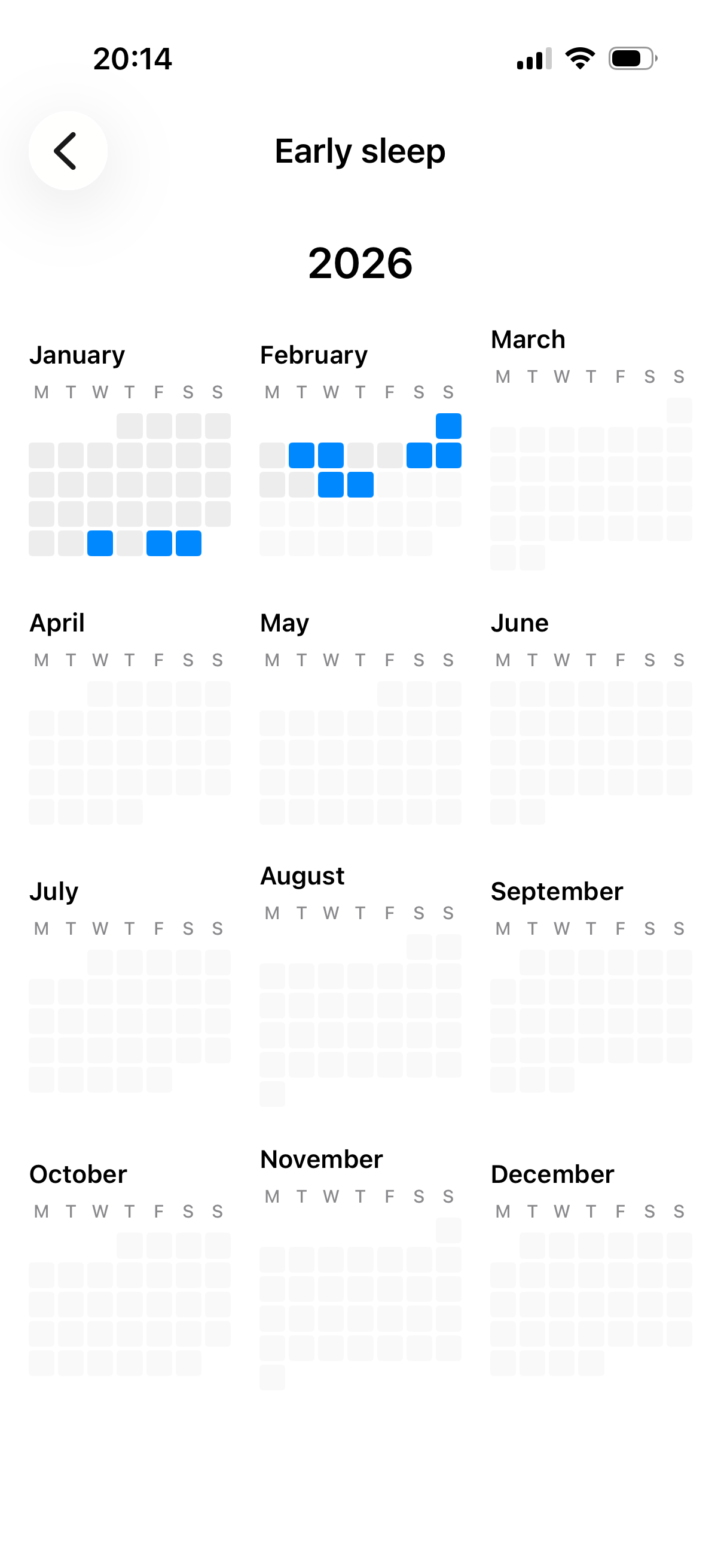721x1568 pixels.
Task: Tap the Monday column header under July
Action: (x=41, y=928)
